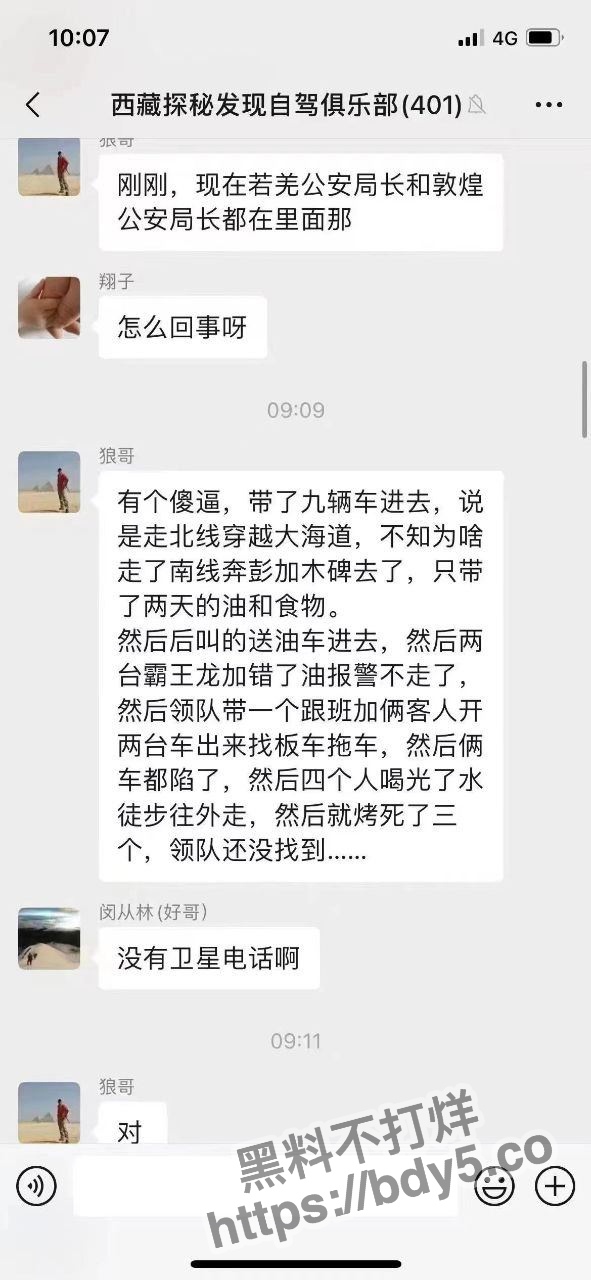
Task: Open 翔子's profile avatar
Action: coord(49,308)
